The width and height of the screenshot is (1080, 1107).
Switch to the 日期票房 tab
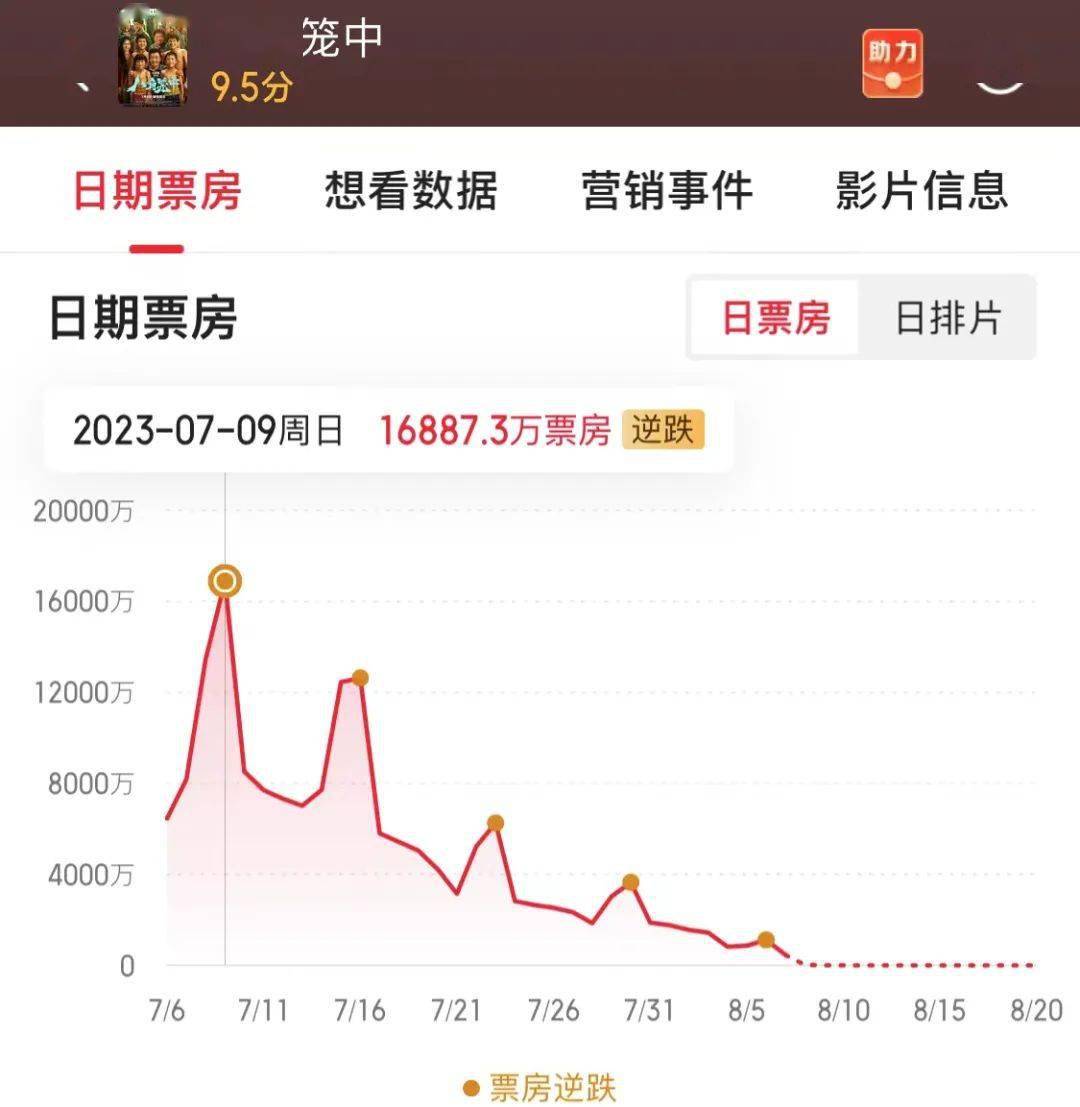[x=157, y=191]
